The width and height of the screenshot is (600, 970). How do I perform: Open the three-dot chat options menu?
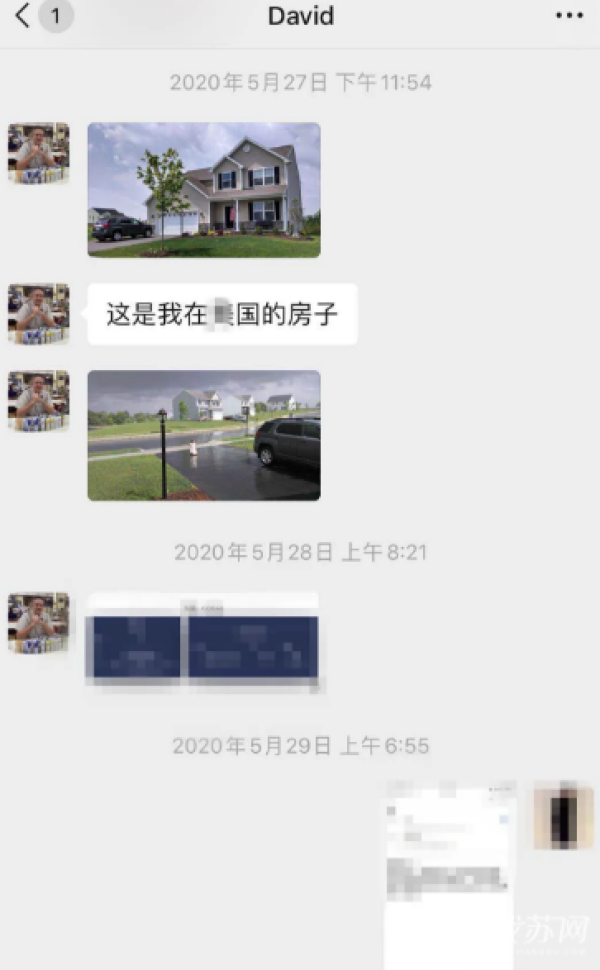tap(569, 16)
